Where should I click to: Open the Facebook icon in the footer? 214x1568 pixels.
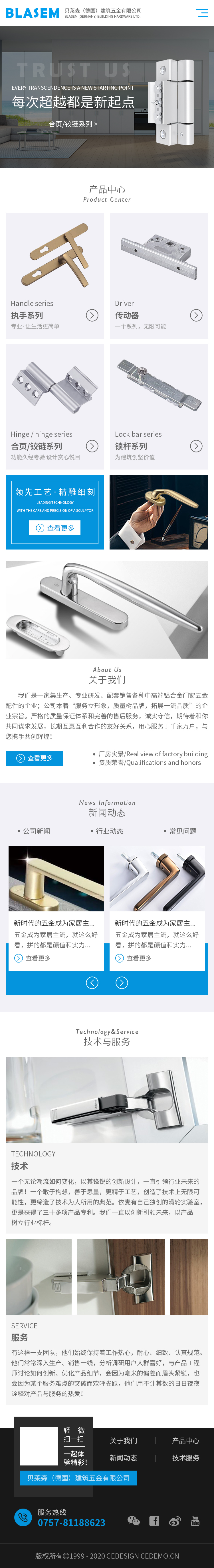154,1521
